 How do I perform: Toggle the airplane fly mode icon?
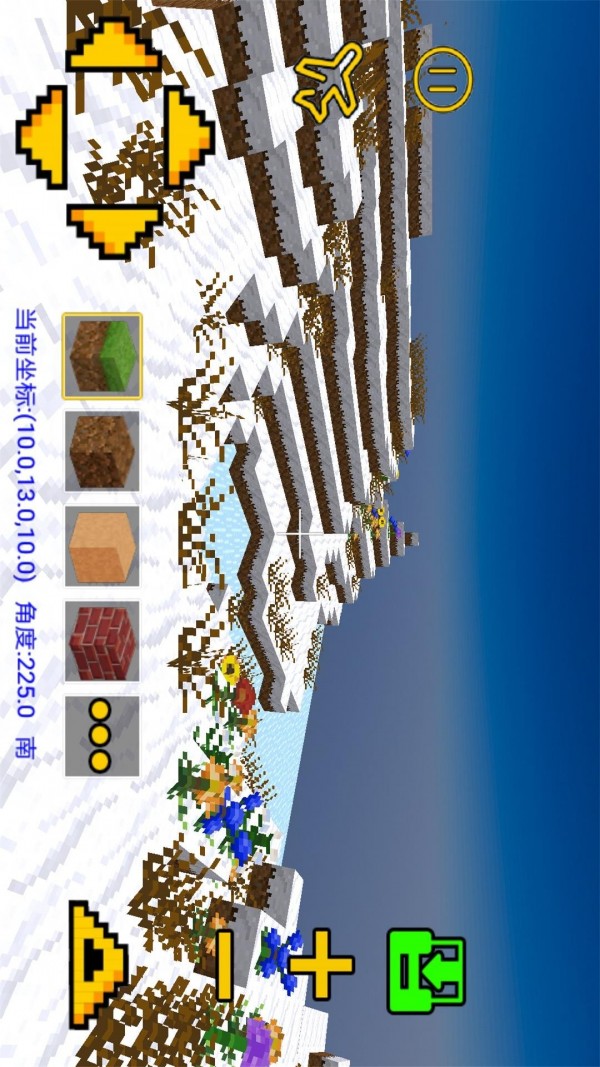327,82
